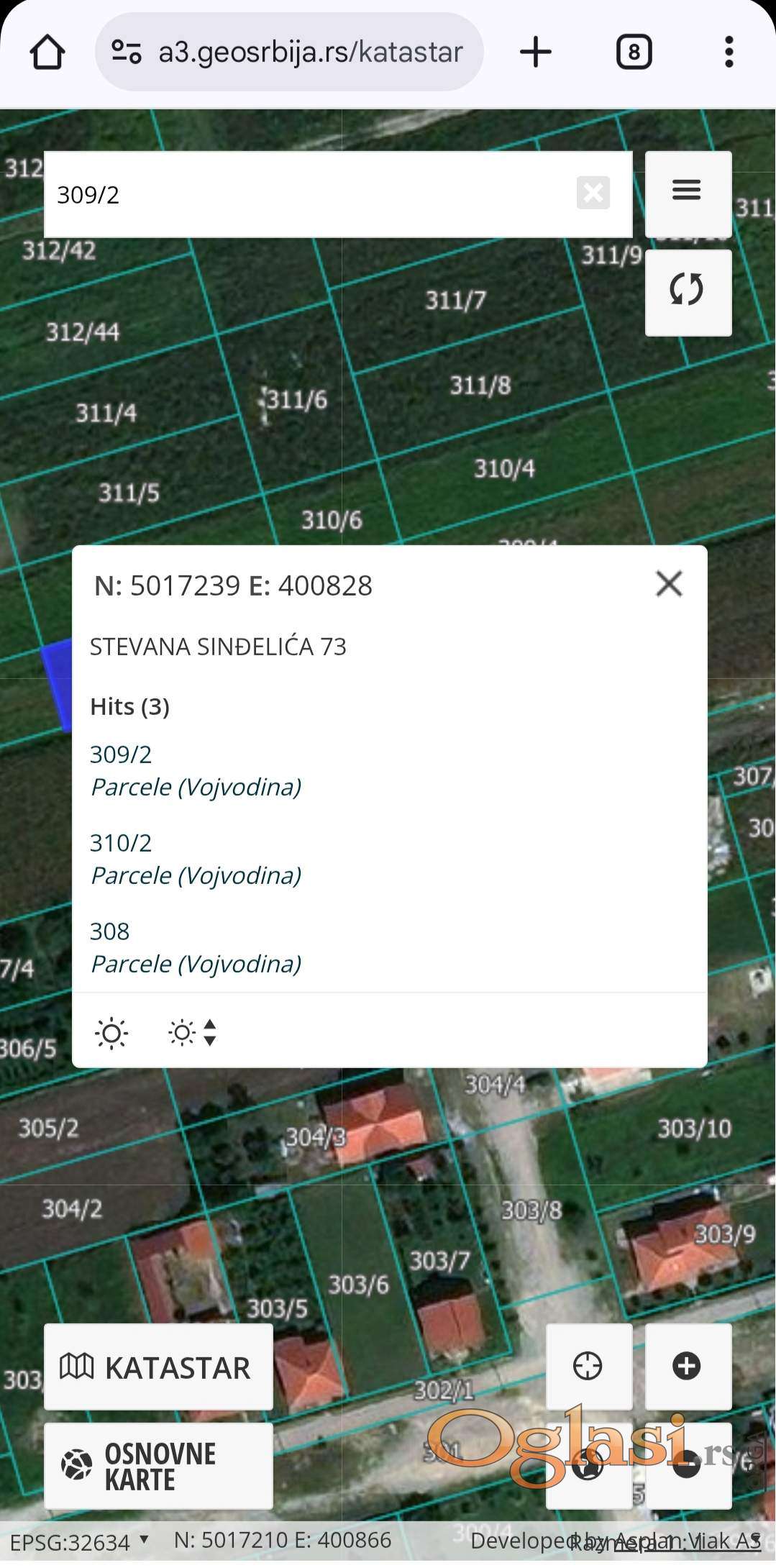This screenshot has height=1568, width=776.
Task: Open parcel 310/2 result
Action: 121,843
